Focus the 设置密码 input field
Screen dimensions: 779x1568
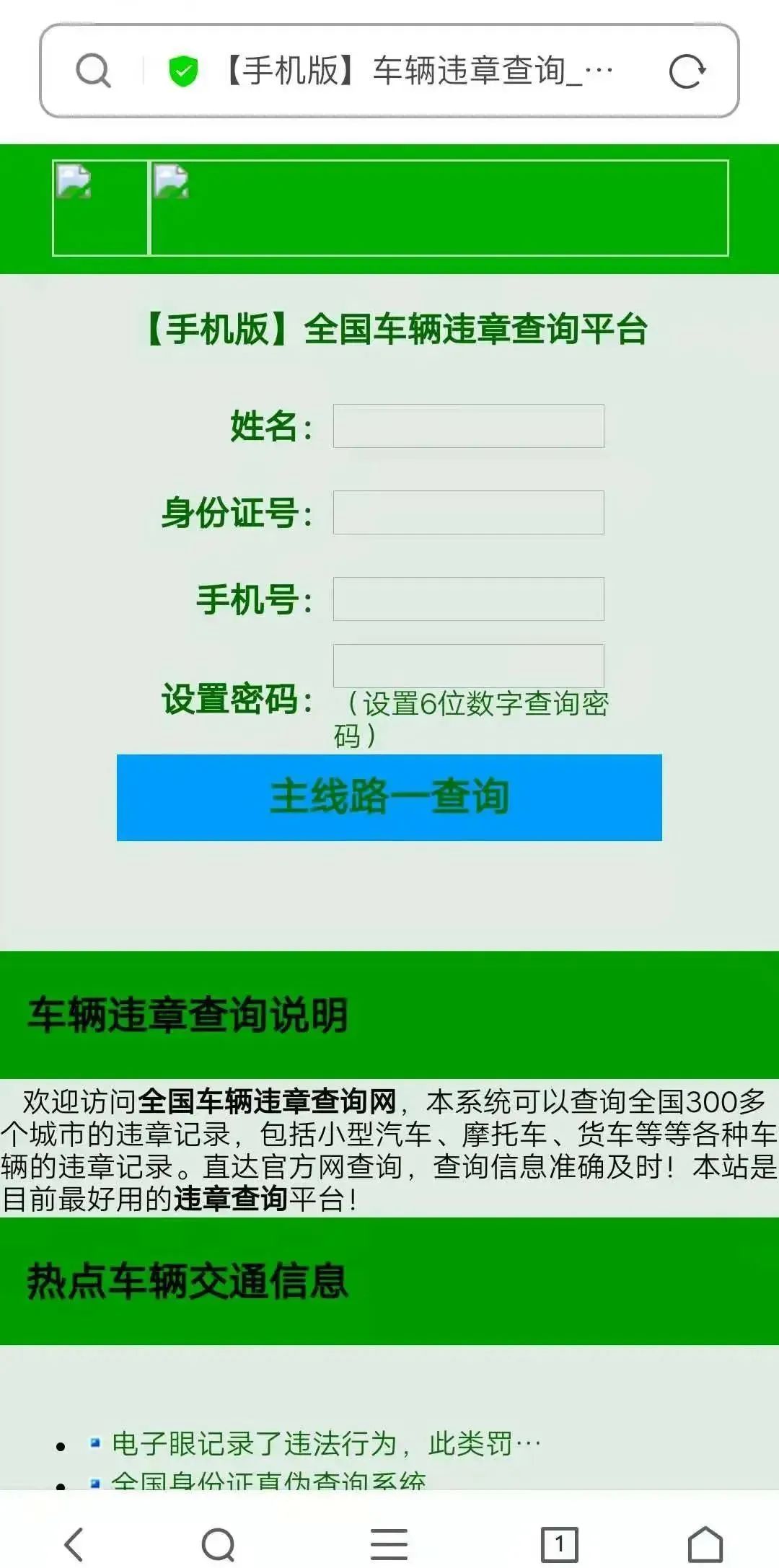[468, 665]
